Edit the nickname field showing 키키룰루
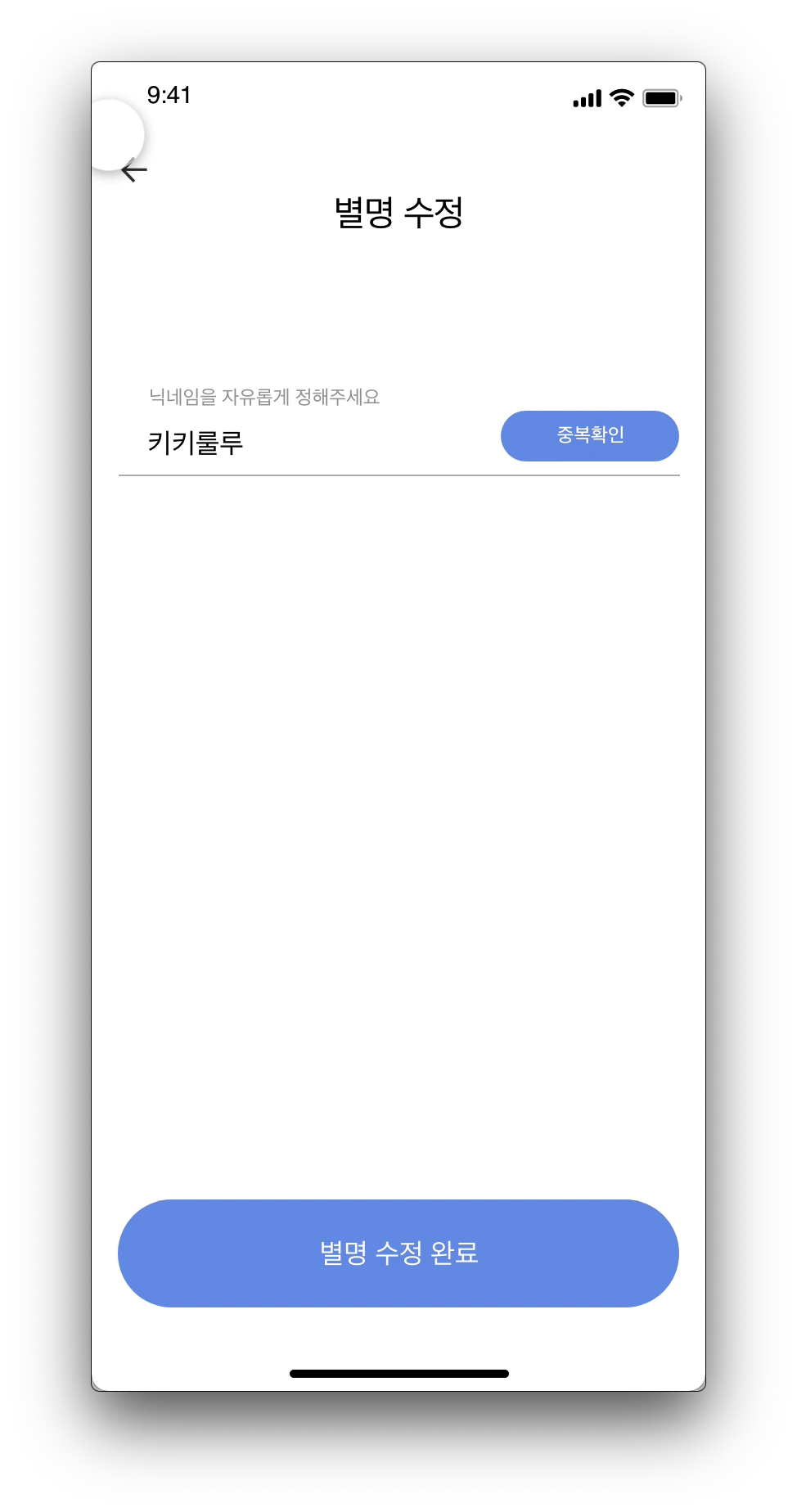This screenshot has height=1512, width=797. tap(309, 443)
